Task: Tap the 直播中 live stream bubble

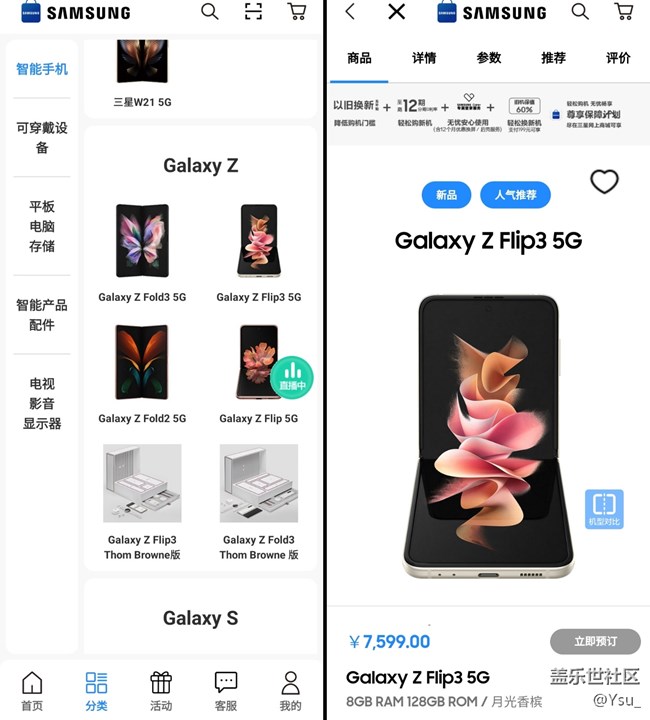Action: pyautogui.click(x=293, y=376)
